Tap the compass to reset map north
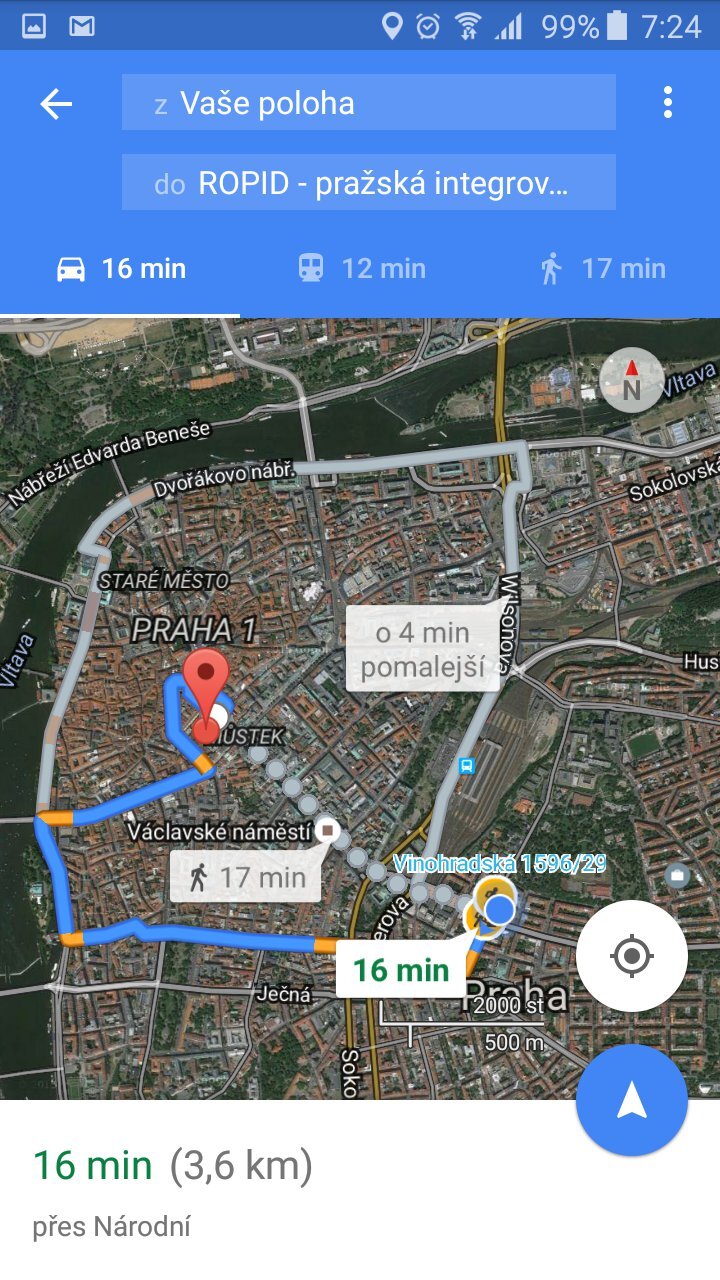This screenshot has height=1280, width=720. point(631,381)
